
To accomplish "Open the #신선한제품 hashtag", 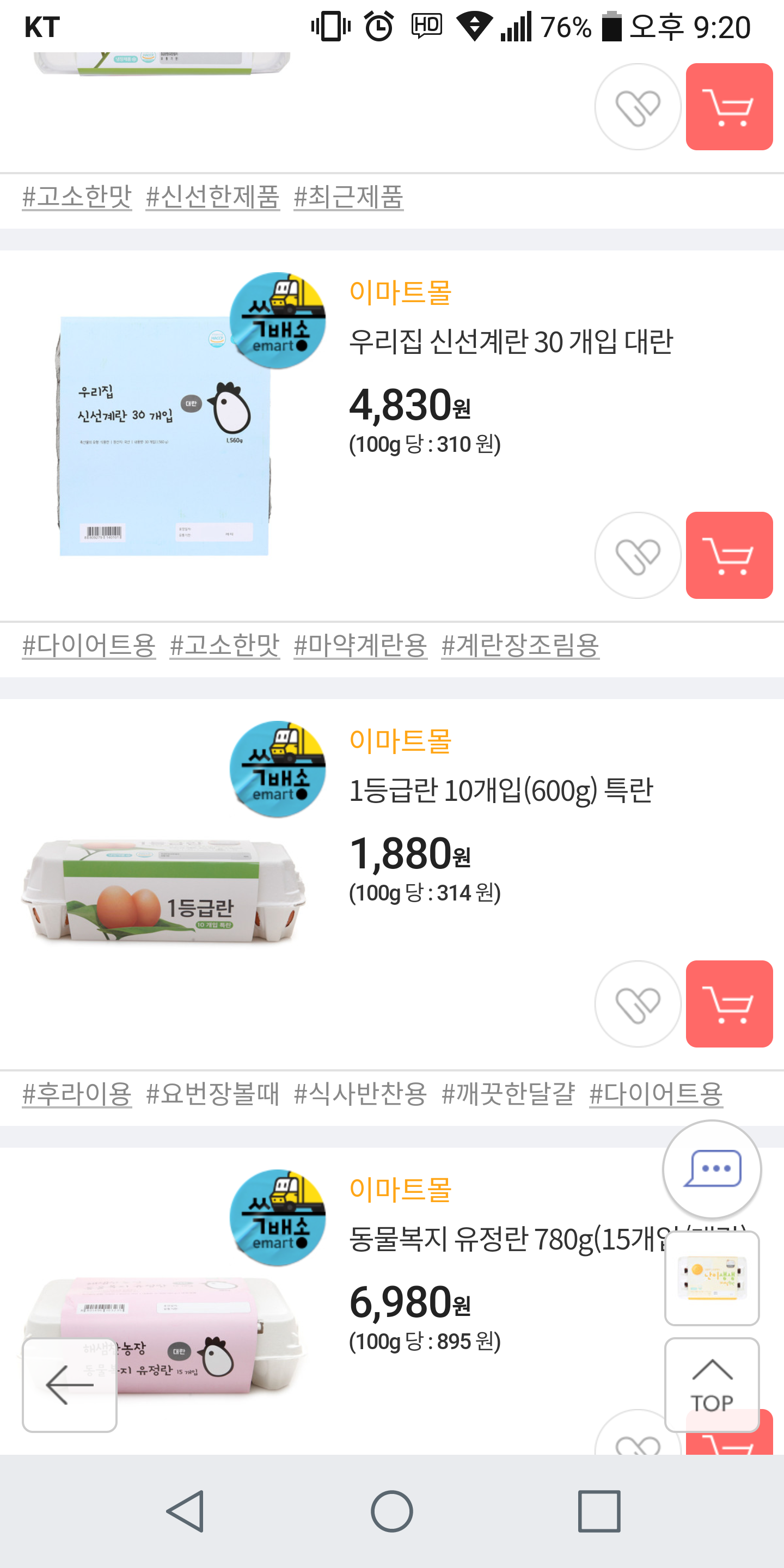I will [x=212, y=197].
